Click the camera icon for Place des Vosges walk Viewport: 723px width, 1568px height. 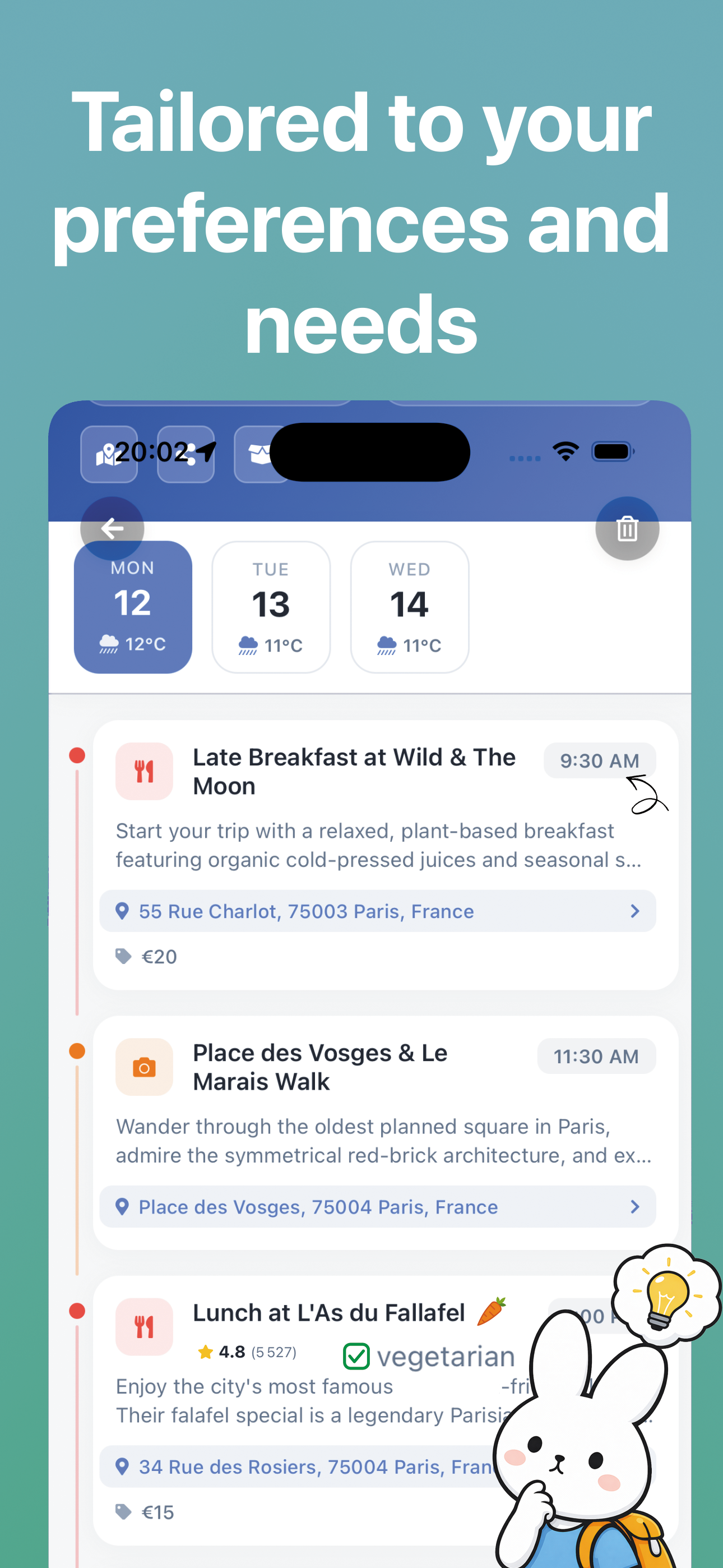pyautogui.click(x=144, y=1067)
